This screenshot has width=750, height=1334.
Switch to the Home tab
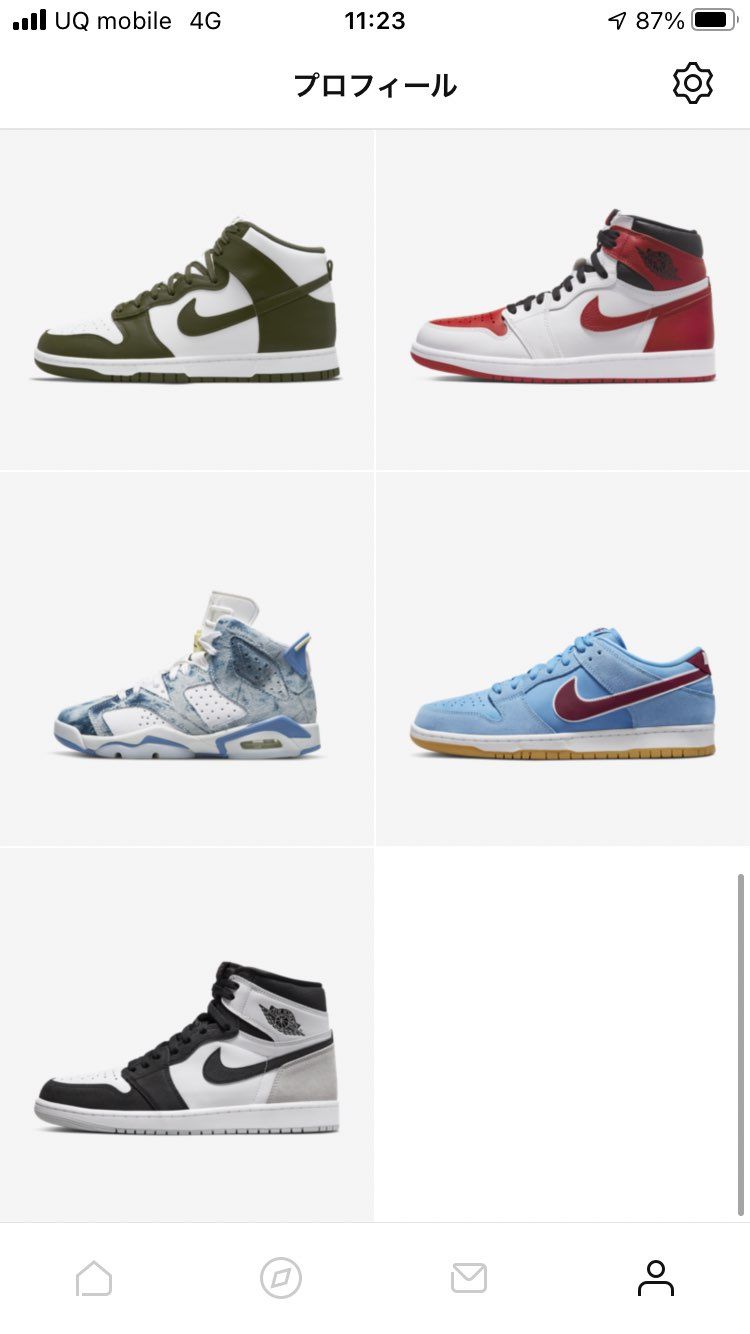tap(94, 1278)
